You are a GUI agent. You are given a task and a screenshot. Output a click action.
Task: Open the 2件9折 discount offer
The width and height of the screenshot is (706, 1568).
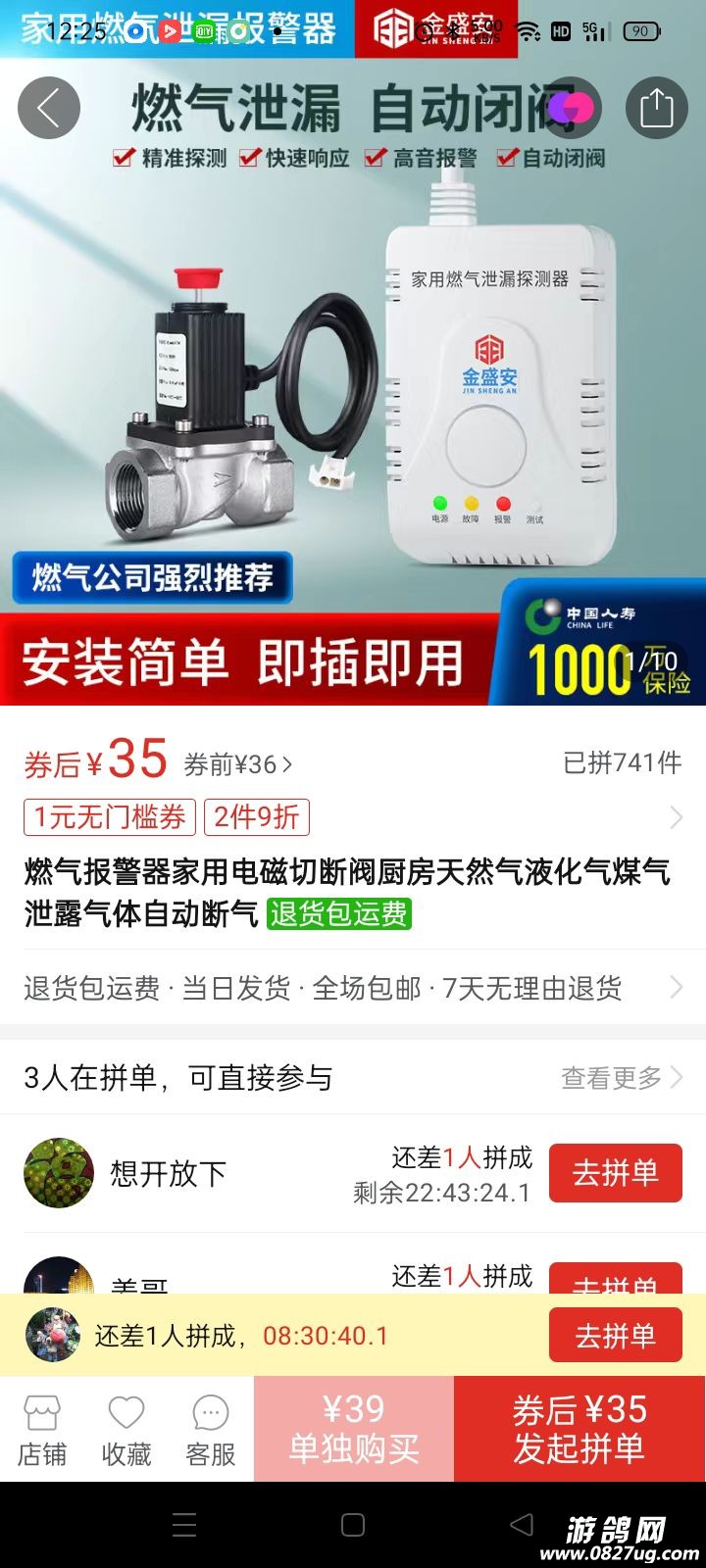[x=256, y=816]
